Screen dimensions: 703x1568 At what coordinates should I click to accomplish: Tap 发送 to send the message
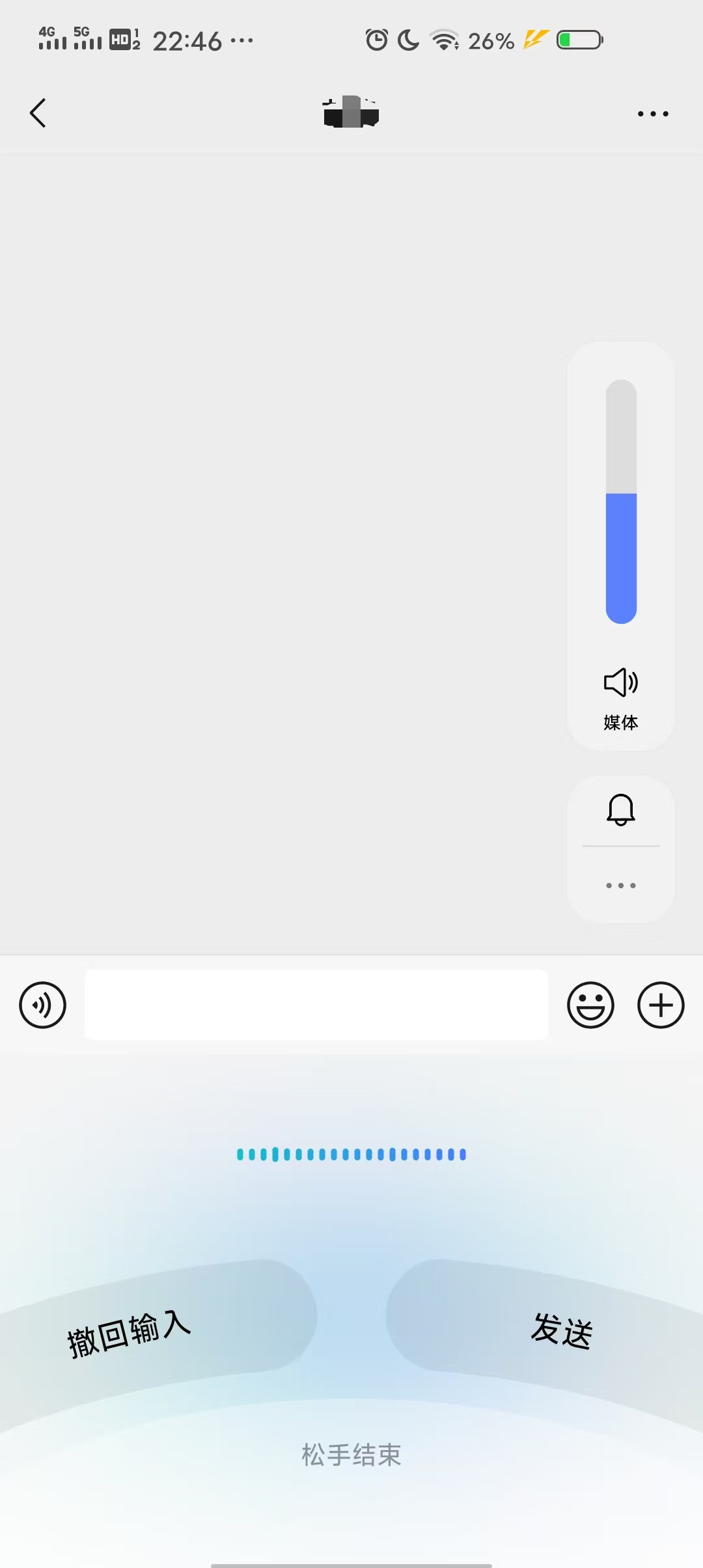[x=561, y=1330]
